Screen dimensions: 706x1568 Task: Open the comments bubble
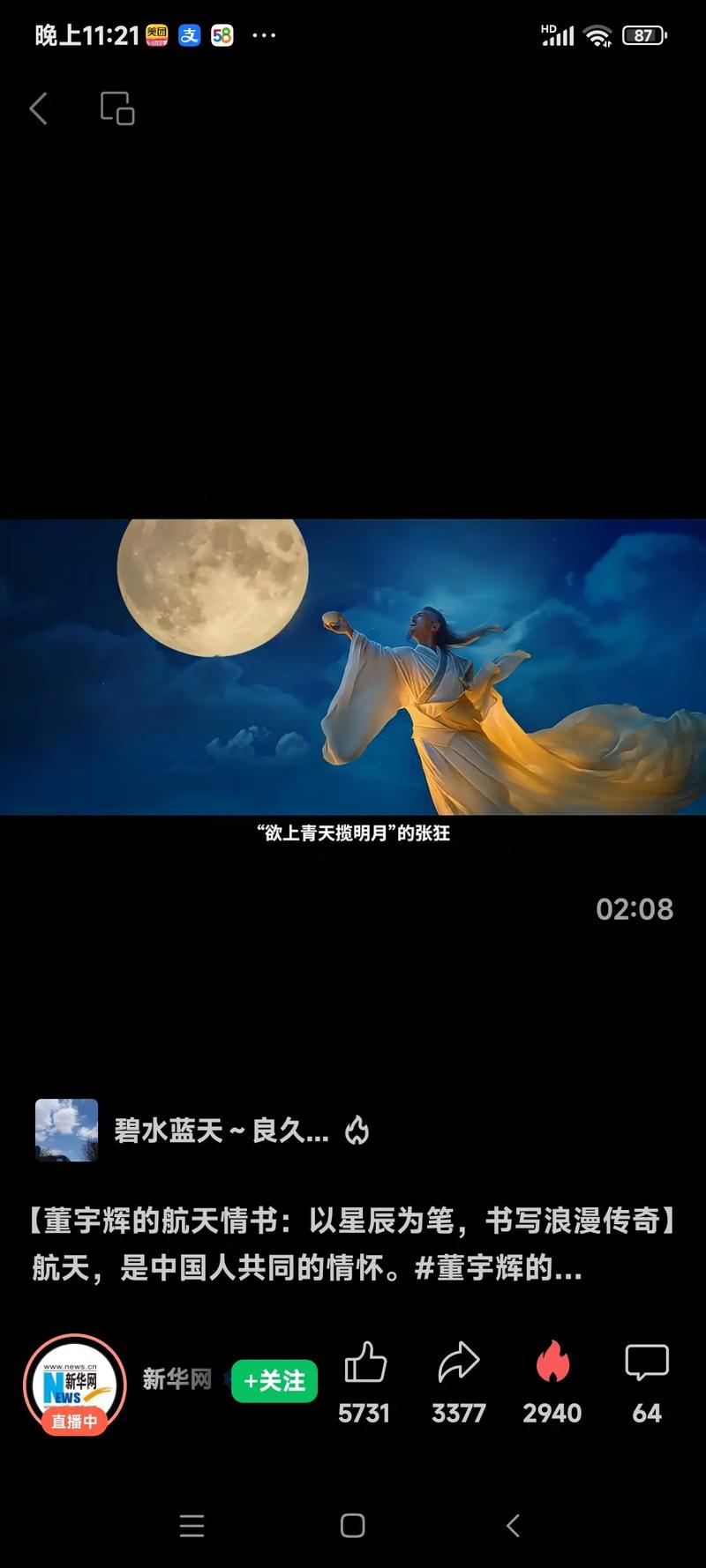click(646, 1363)
